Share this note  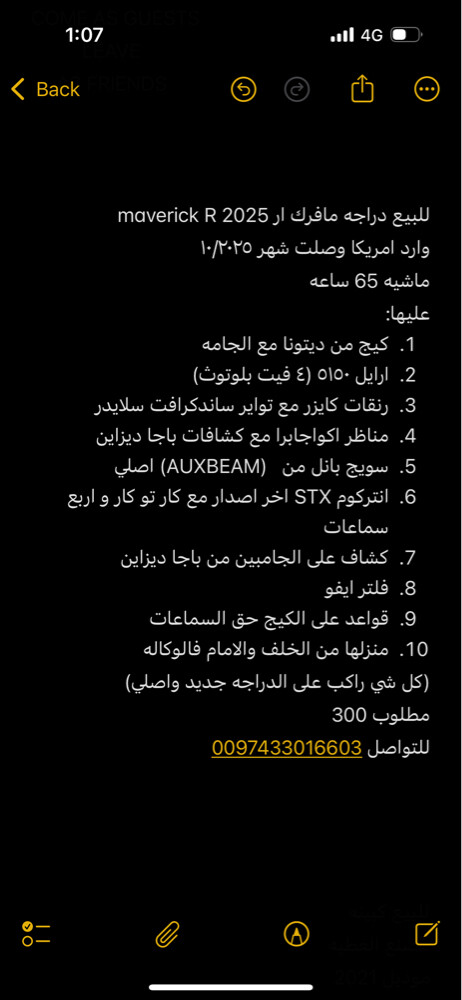point(362,88)
